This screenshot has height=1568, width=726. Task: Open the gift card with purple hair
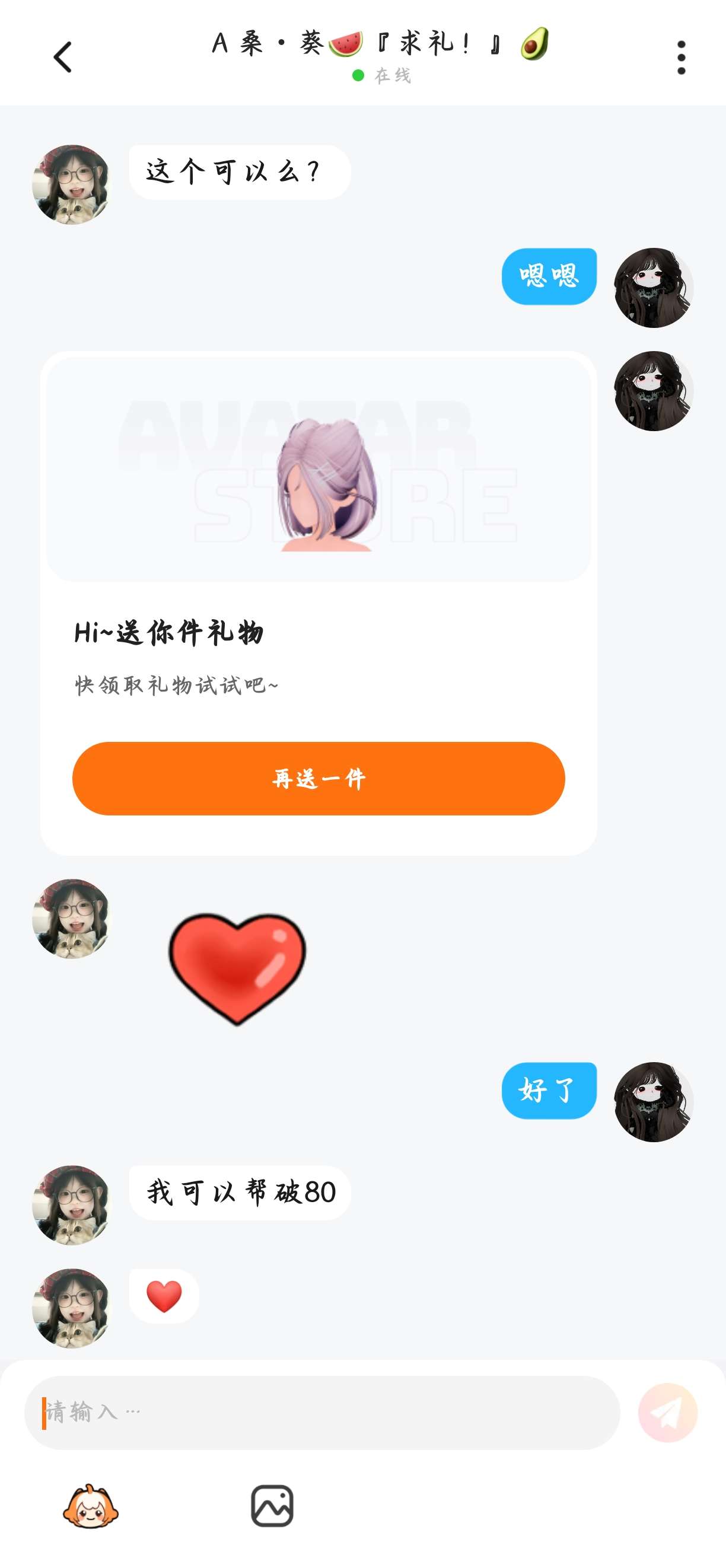[x=319, y=469]
